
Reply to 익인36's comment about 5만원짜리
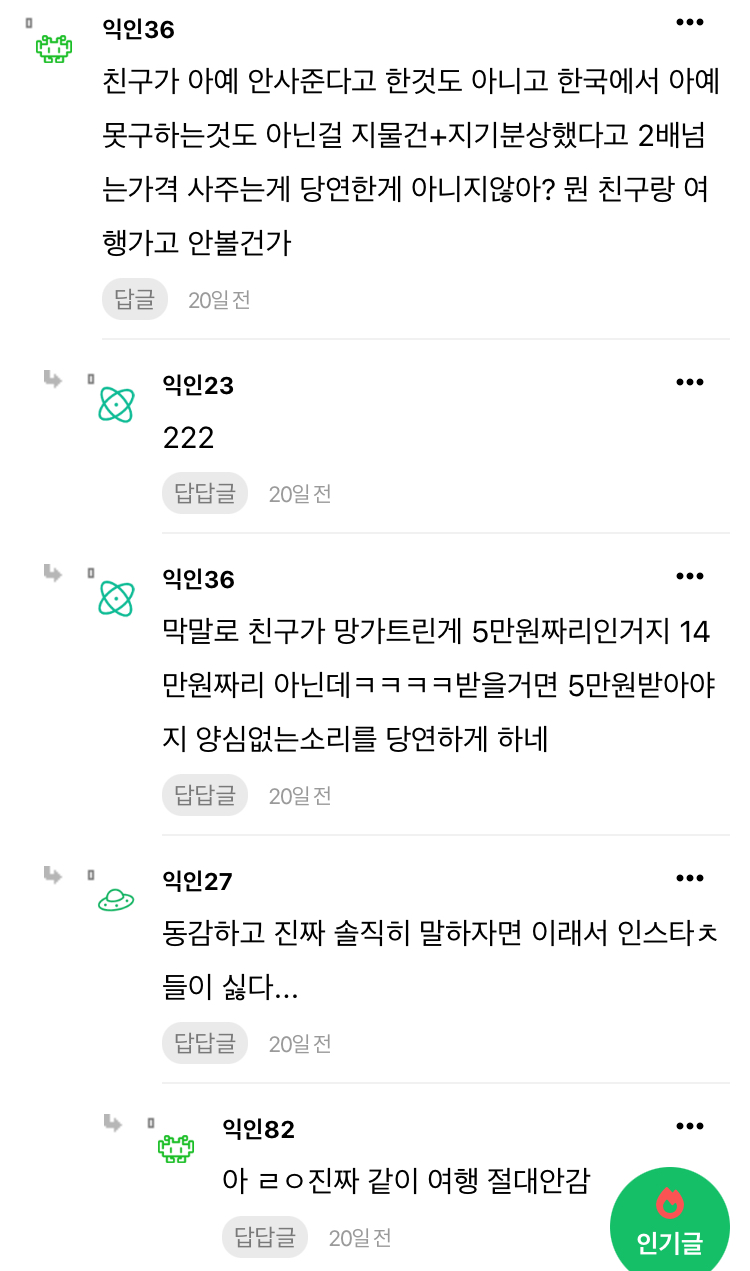[204, 795]
